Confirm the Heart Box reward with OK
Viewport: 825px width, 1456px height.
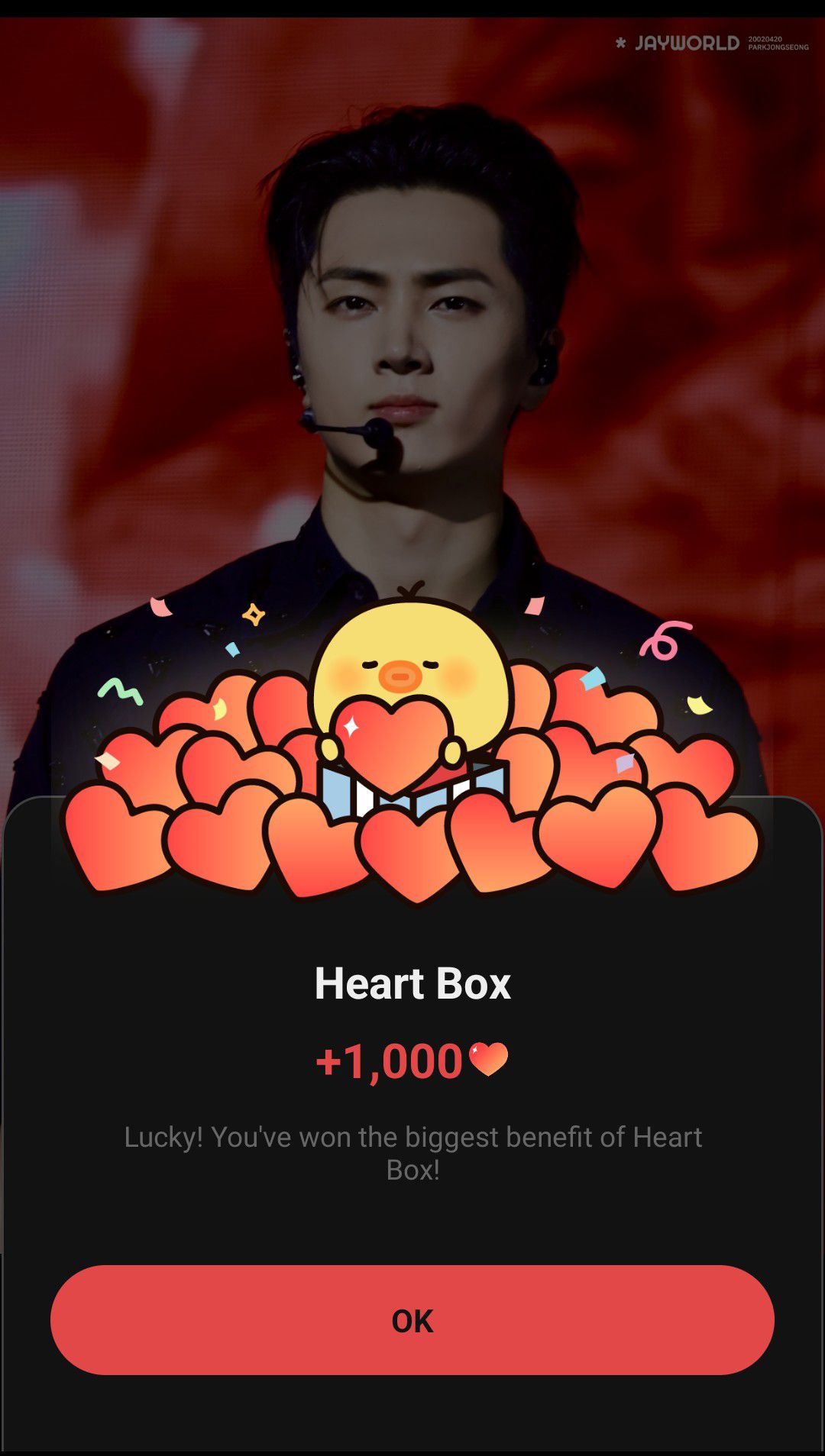point(412,1320)
